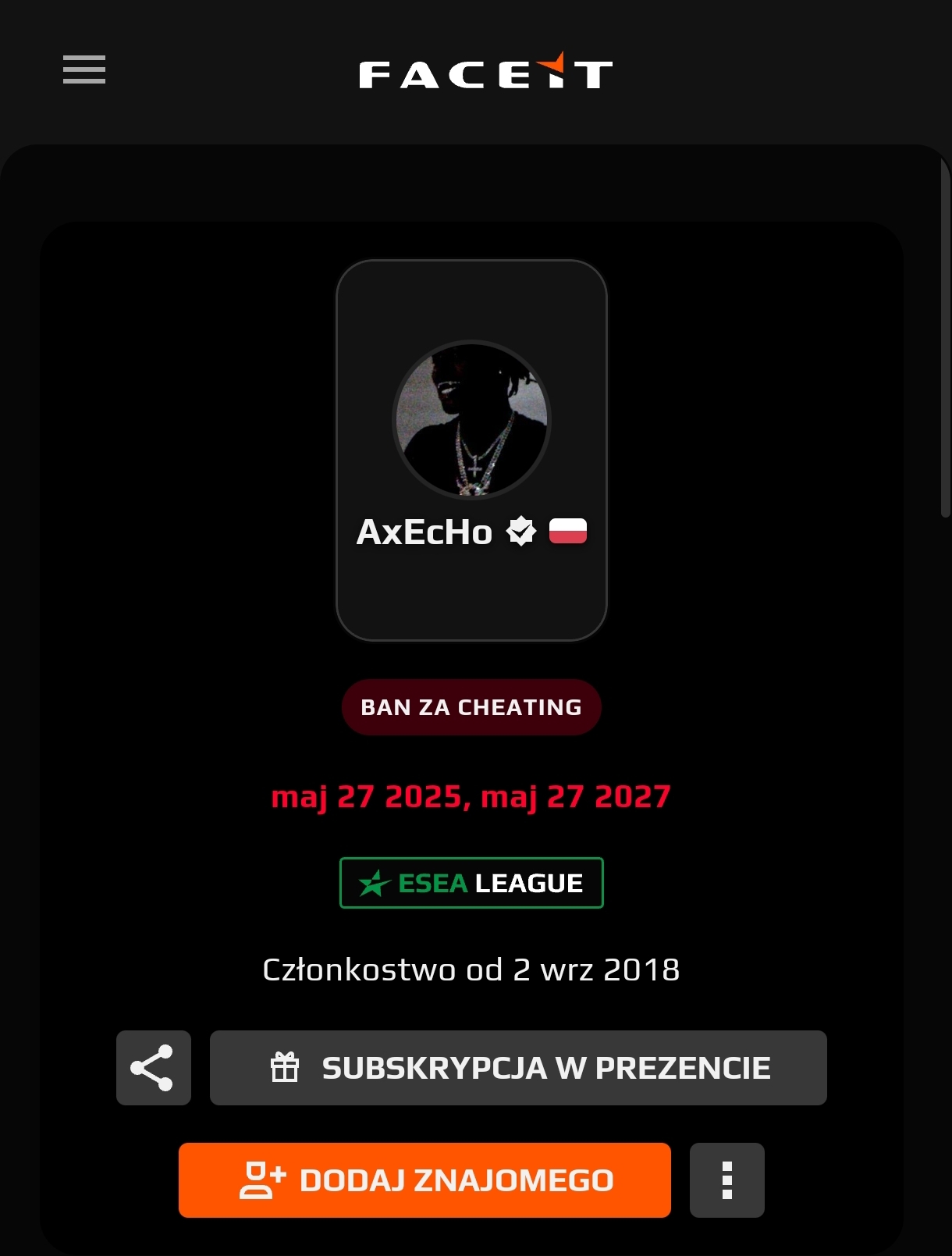The image size is (952, 1256).
Task: View AxEcHo's profile avatar
Action: point(471,419)
